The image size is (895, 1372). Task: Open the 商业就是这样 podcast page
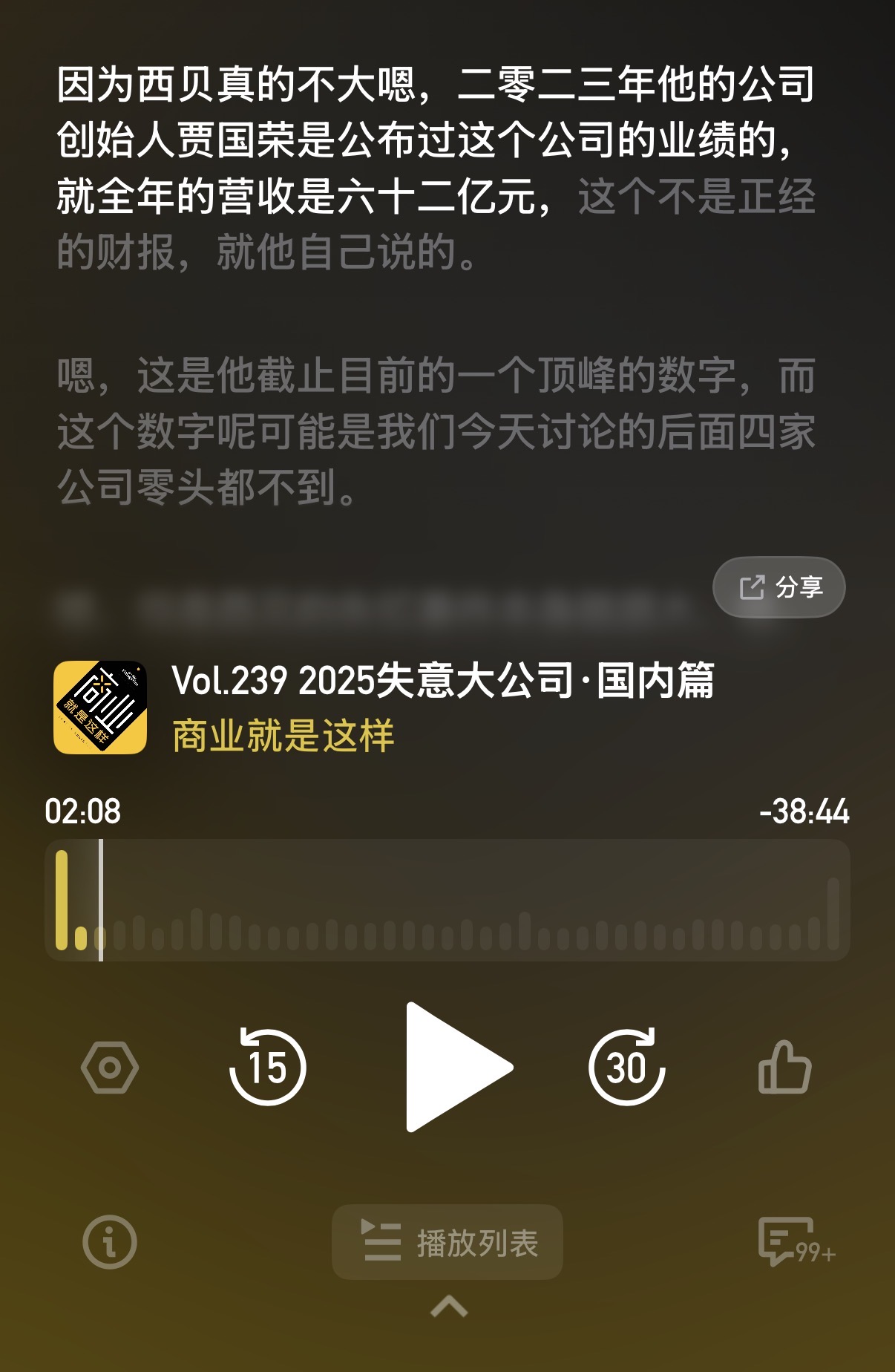tap(283, 736)
